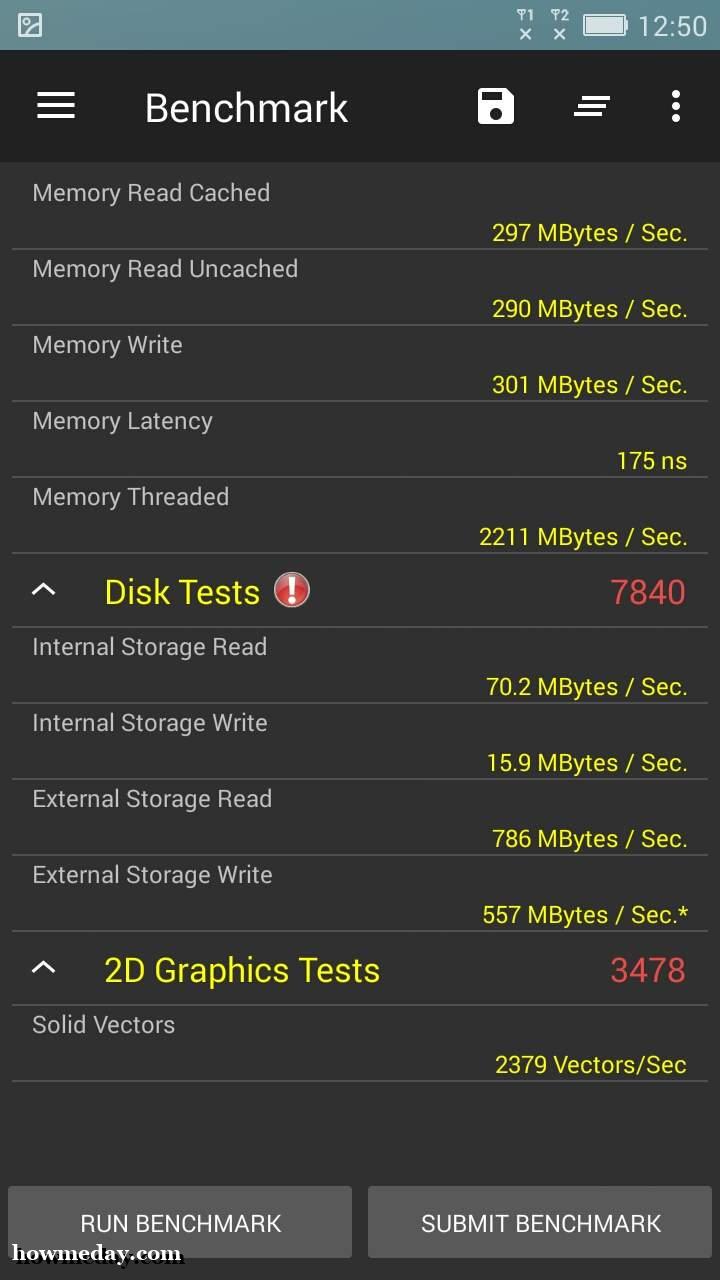720x1280 pixels.
Task: Select the Memory Latency row
Action: 360,440
